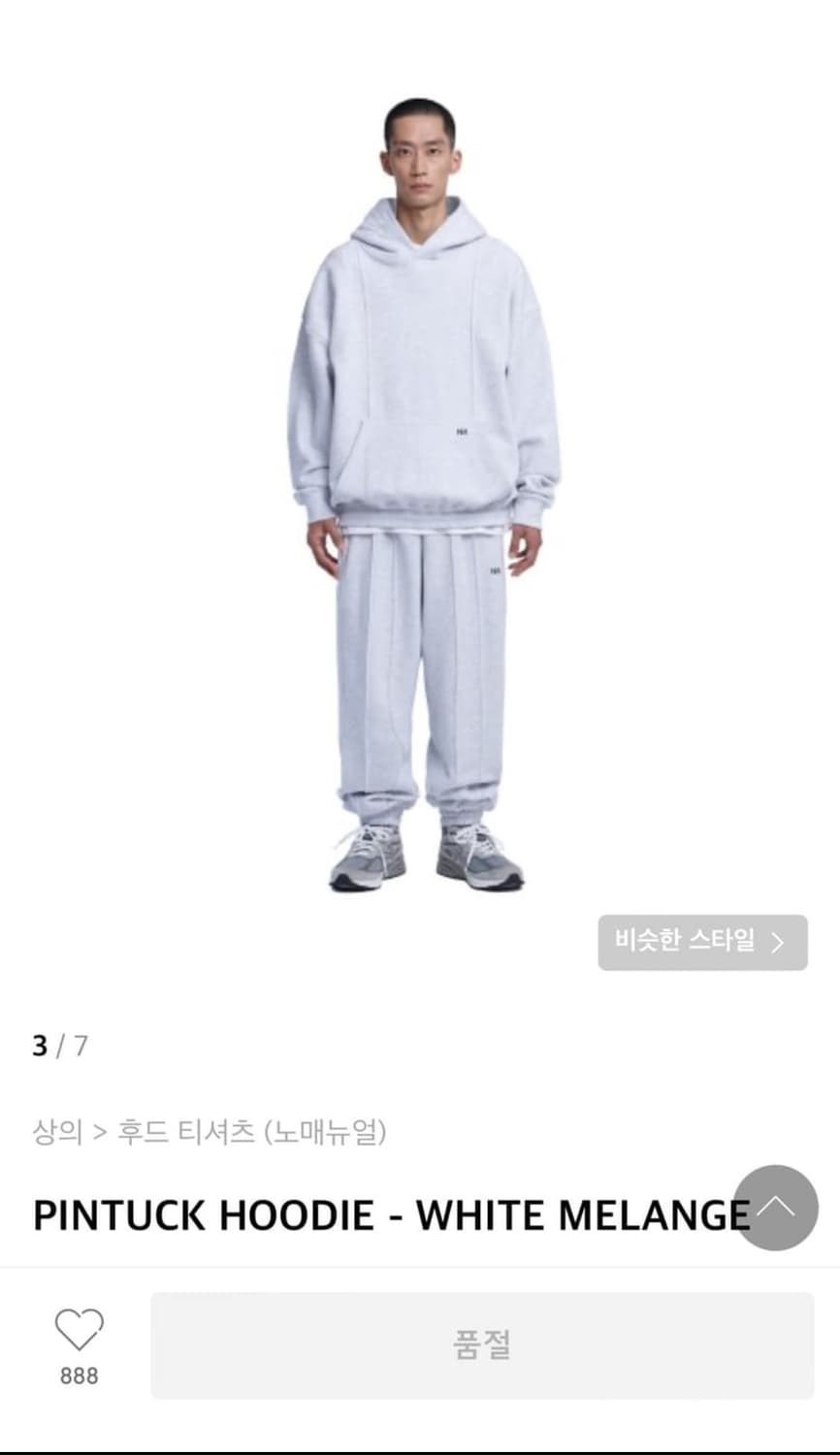This screenshot has width=840, height=1455.
Task: Click the model photo to view image 3
Action: coord(420,485)
